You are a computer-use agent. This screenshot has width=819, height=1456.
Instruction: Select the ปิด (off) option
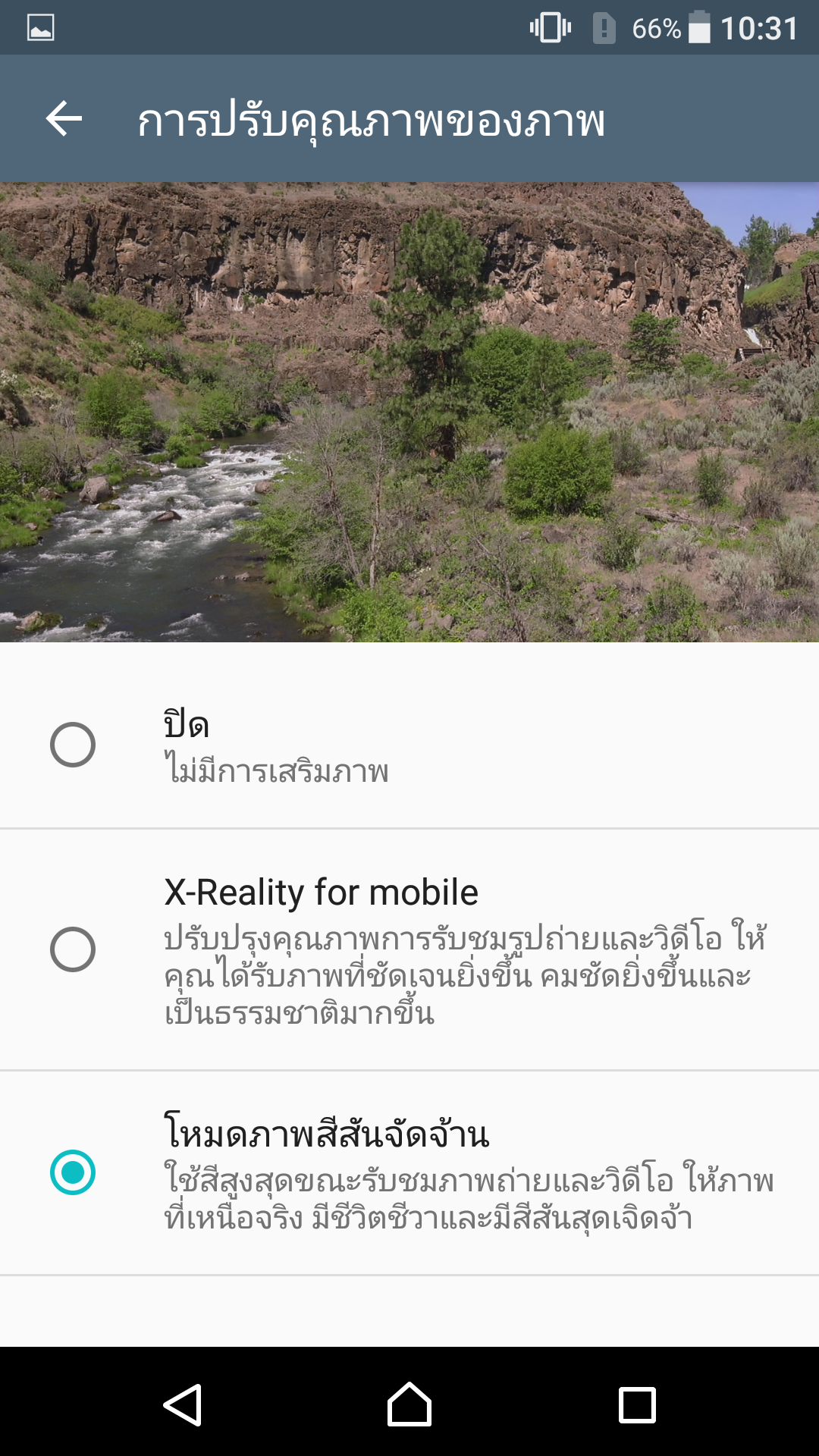pyautogui.click(x=409, y=745)
